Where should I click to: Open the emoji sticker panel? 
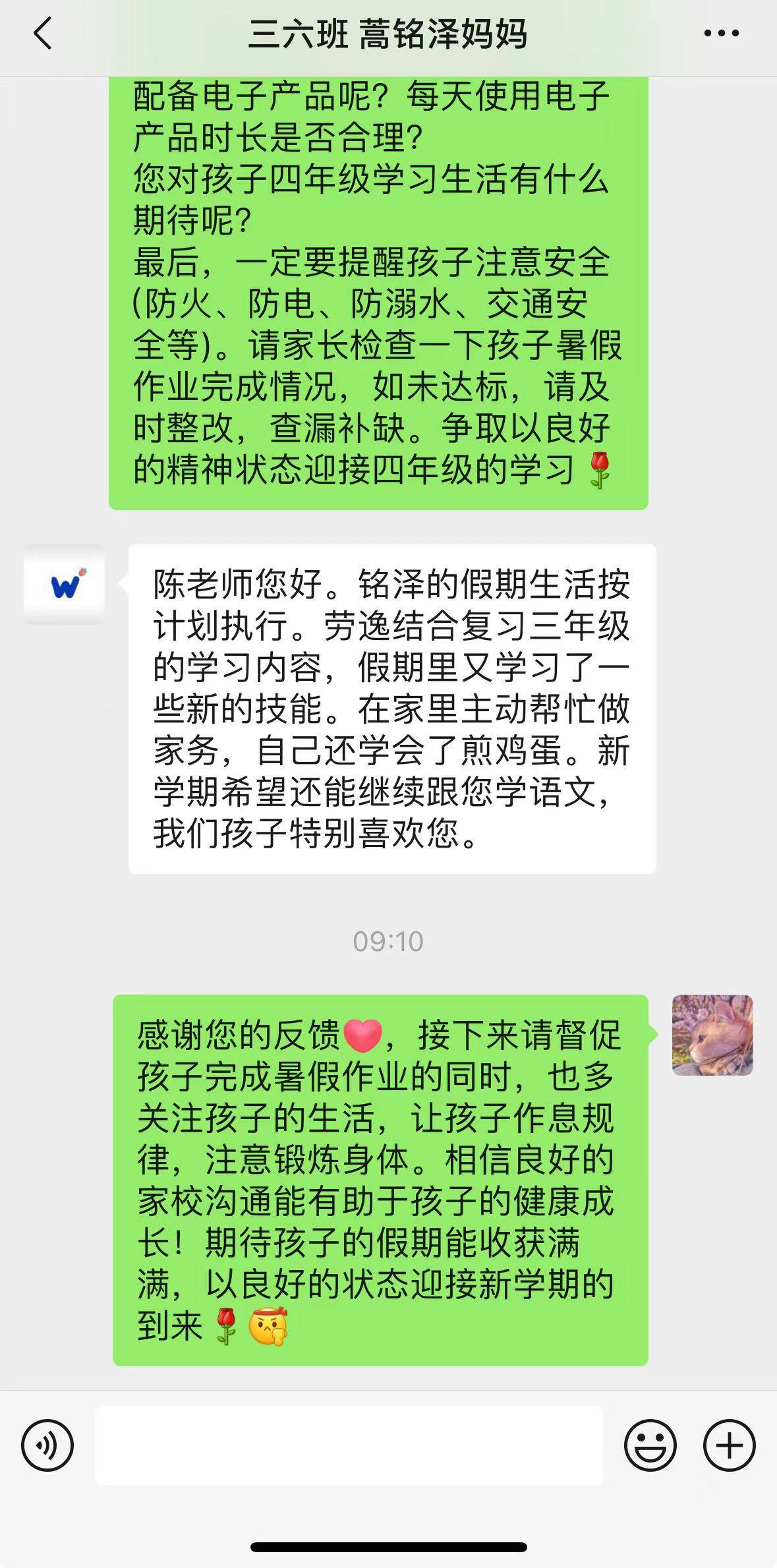point(650,1445)
